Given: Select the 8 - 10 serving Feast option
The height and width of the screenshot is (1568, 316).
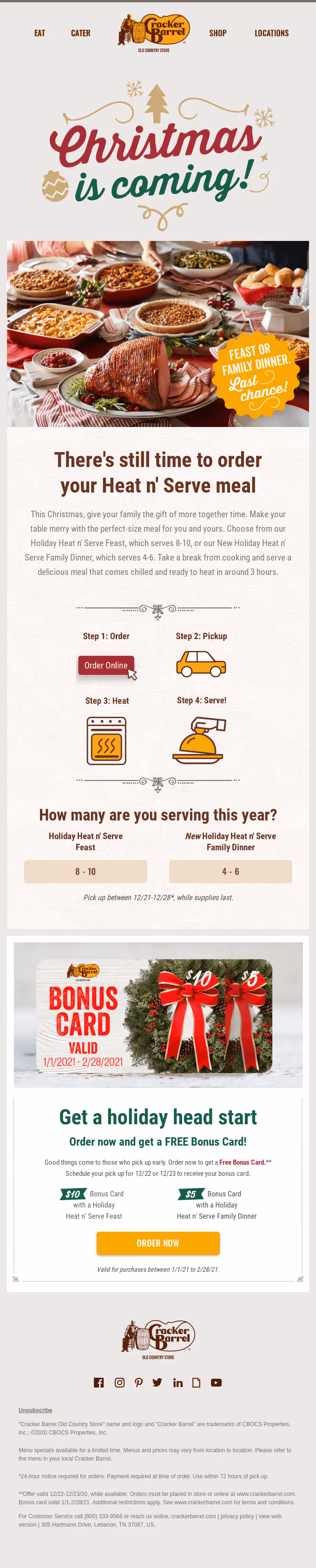Looking at the screenshot, I should point(86,871).
